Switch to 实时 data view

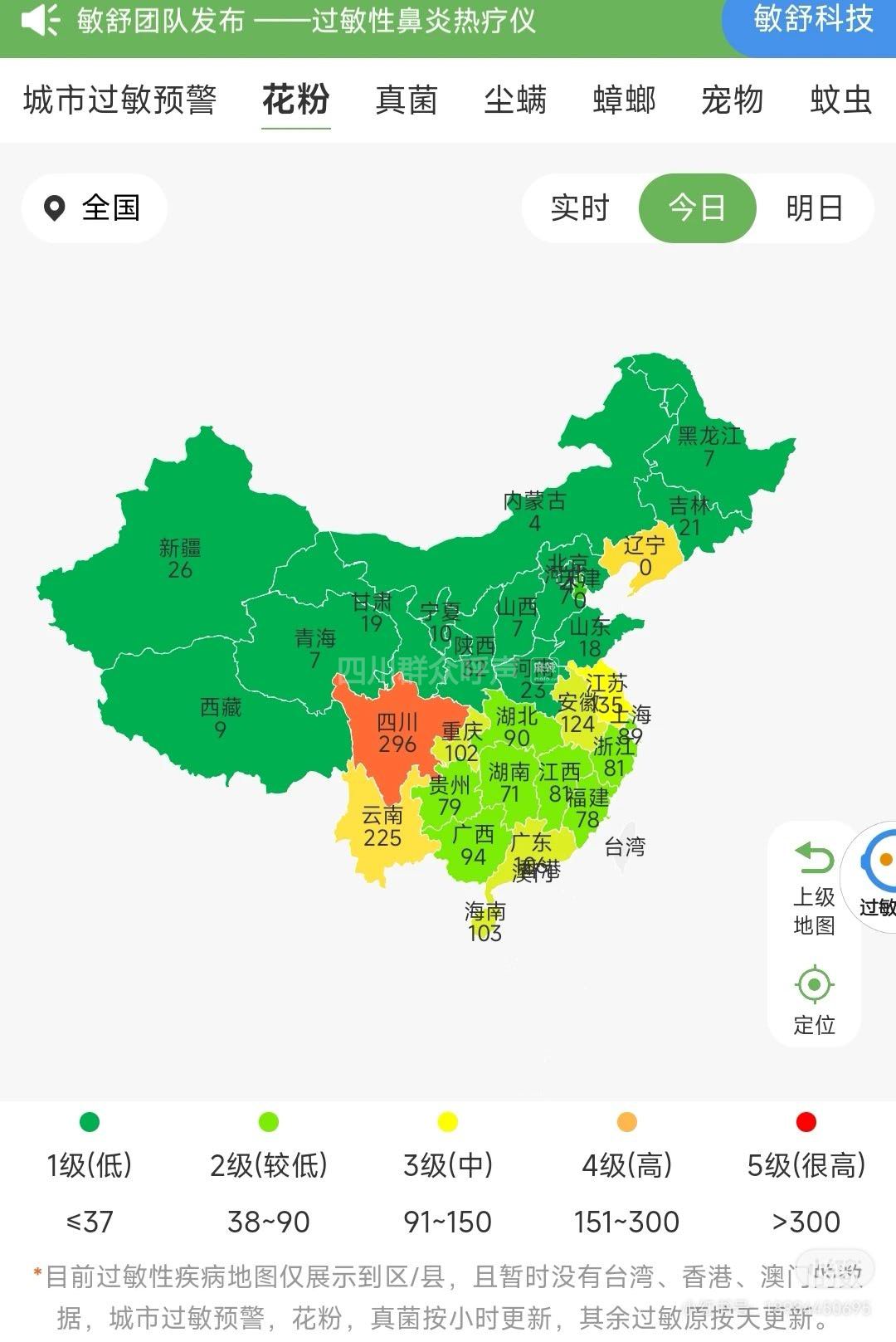[580, 208]
